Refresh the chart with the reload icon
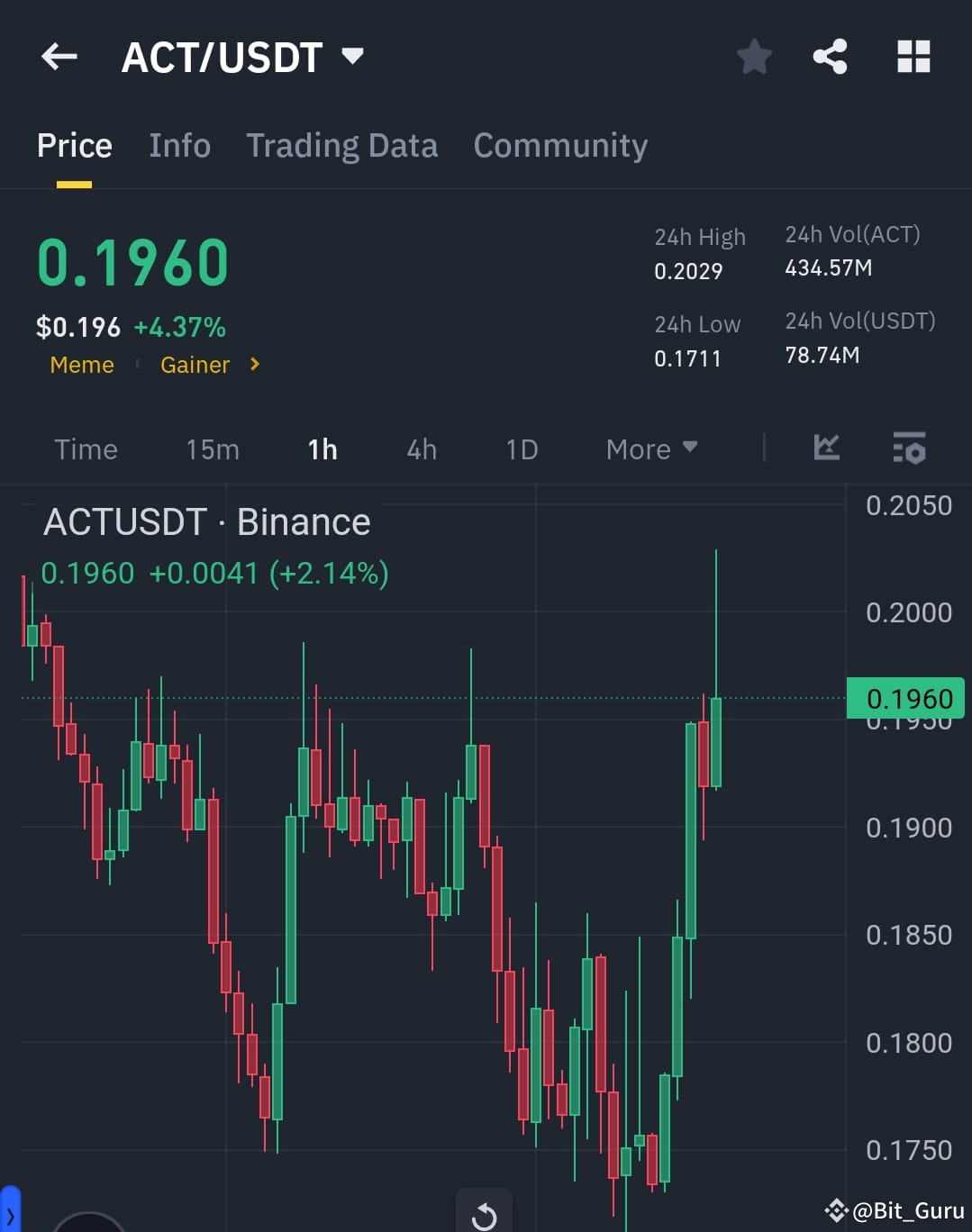972x1232 pixels. coord(484,1213)
